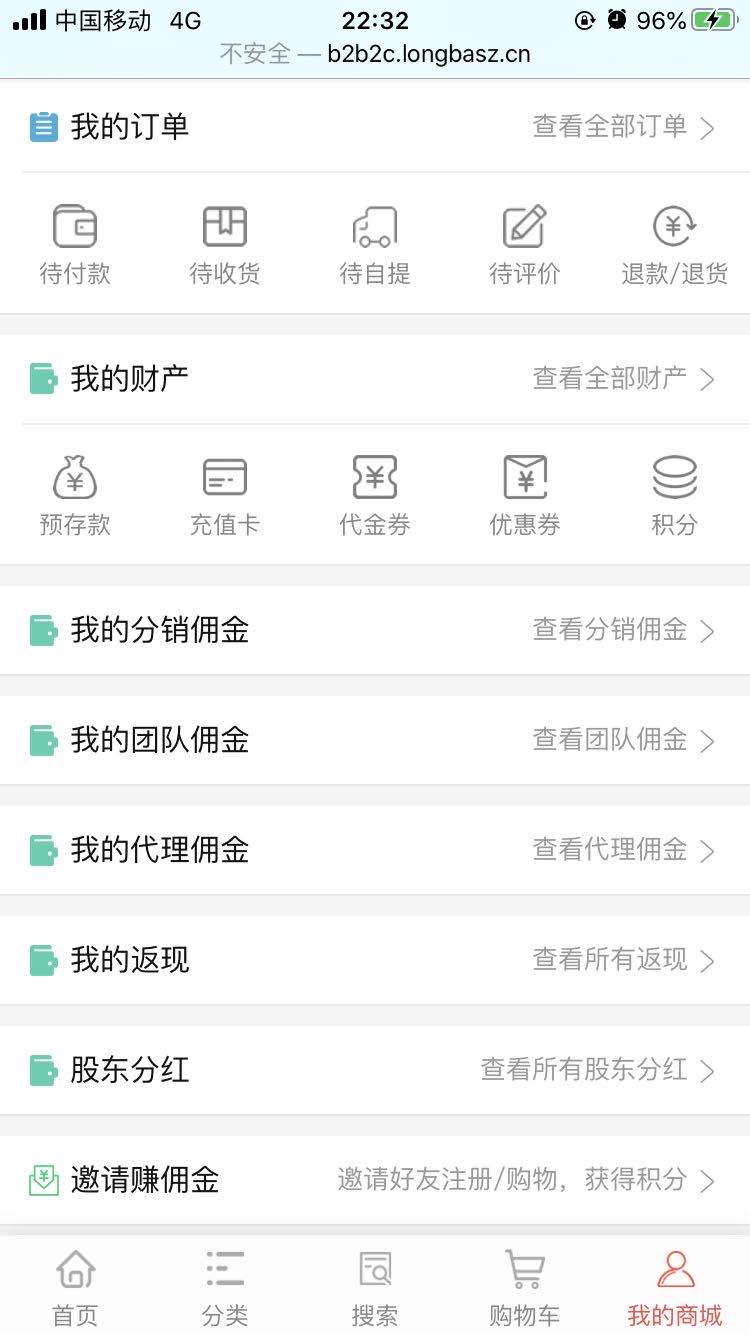
Task: Open 待收货 orders awaiting receipt
Action: 225,244
